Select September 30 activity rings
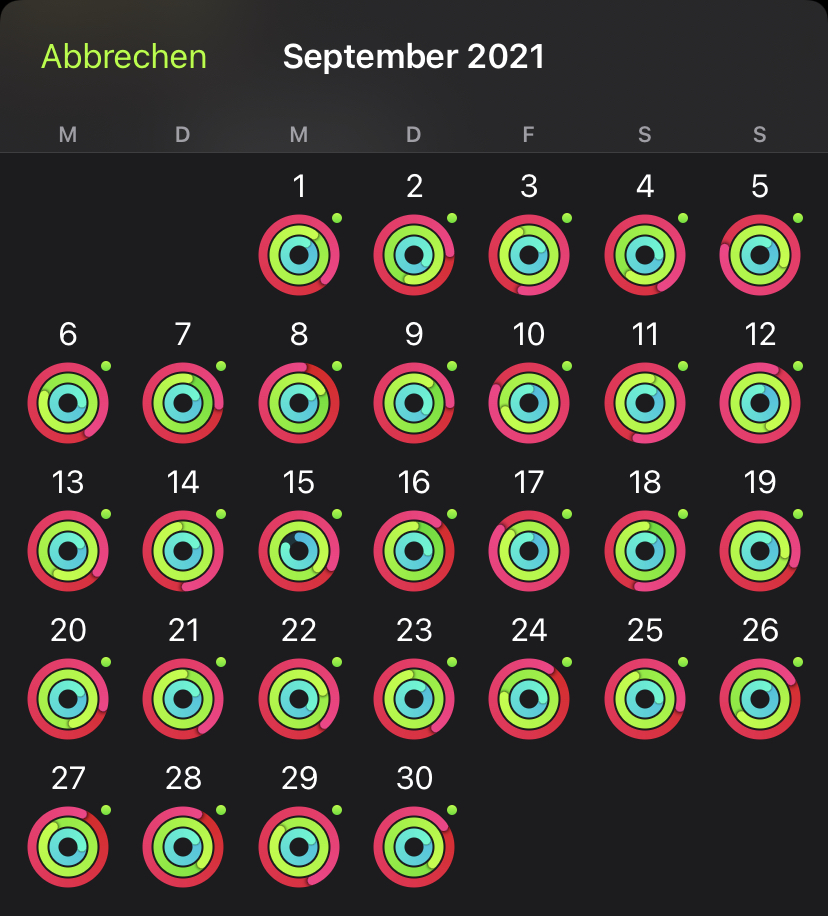Viewport: 828px width, 916px height. pos(414,847)
